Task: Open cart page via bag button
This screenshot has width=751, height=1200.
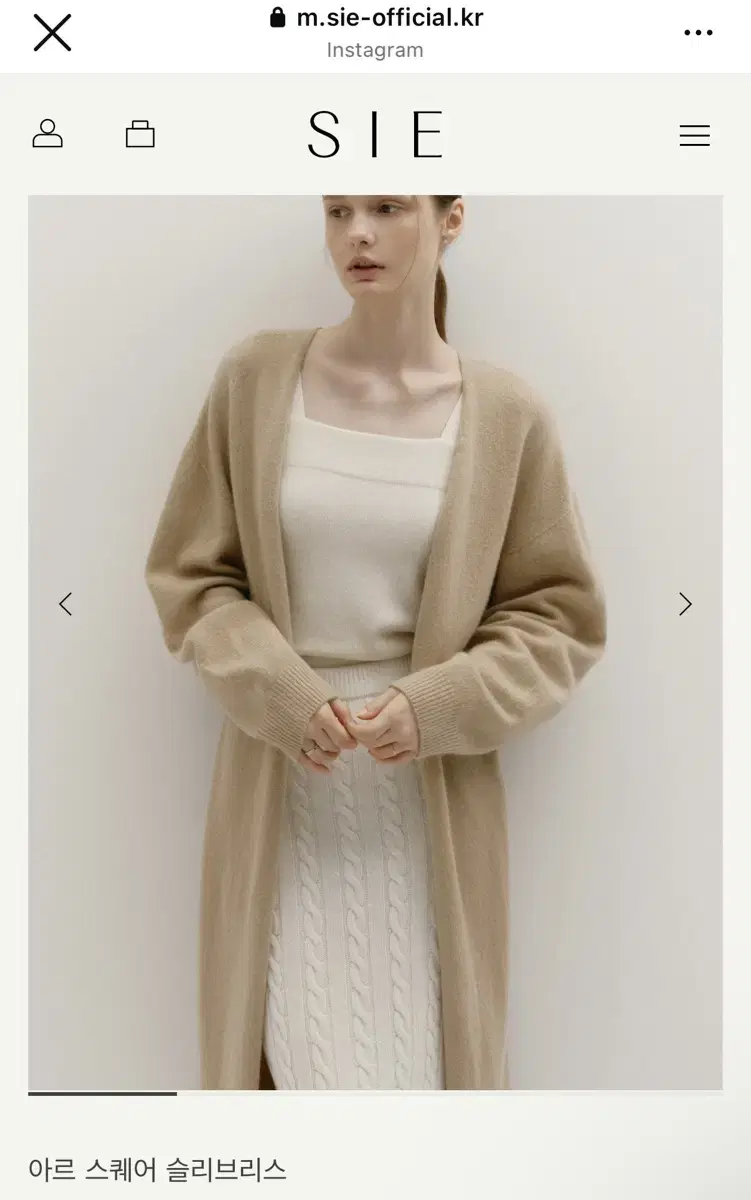Action: [x=140, y=133]
